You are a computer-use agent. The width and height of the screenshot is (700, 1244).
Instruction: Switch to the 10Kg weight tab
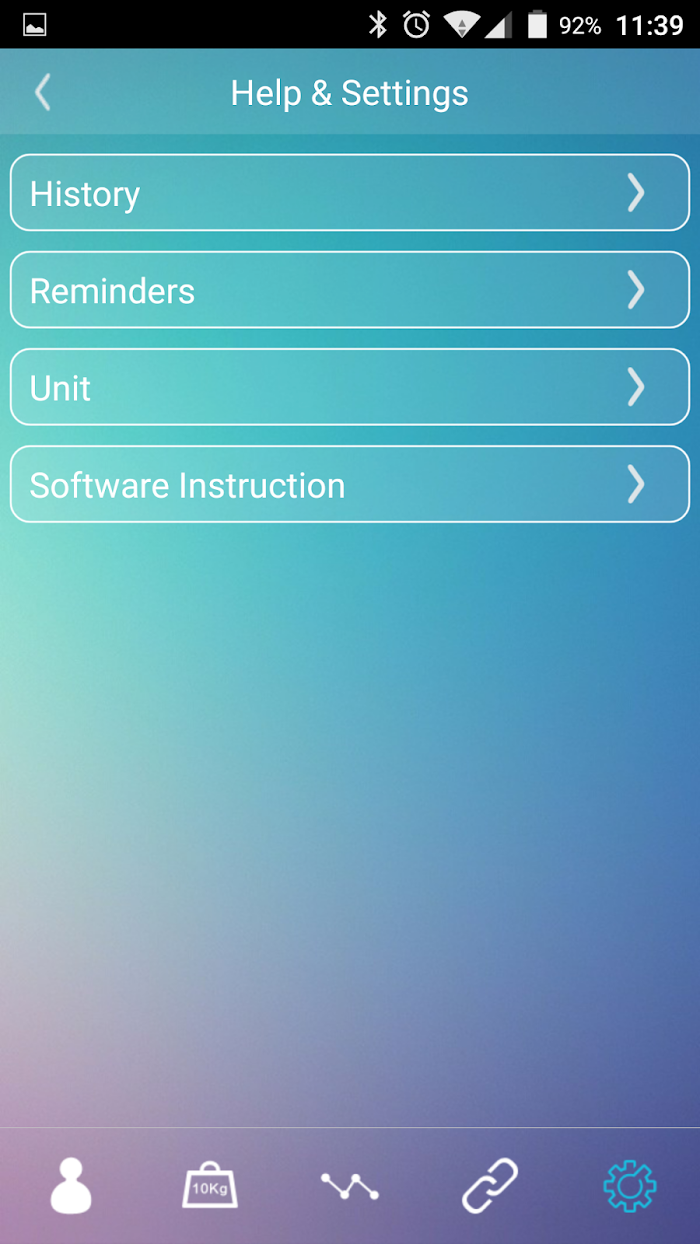click(x=210, y=1186)
